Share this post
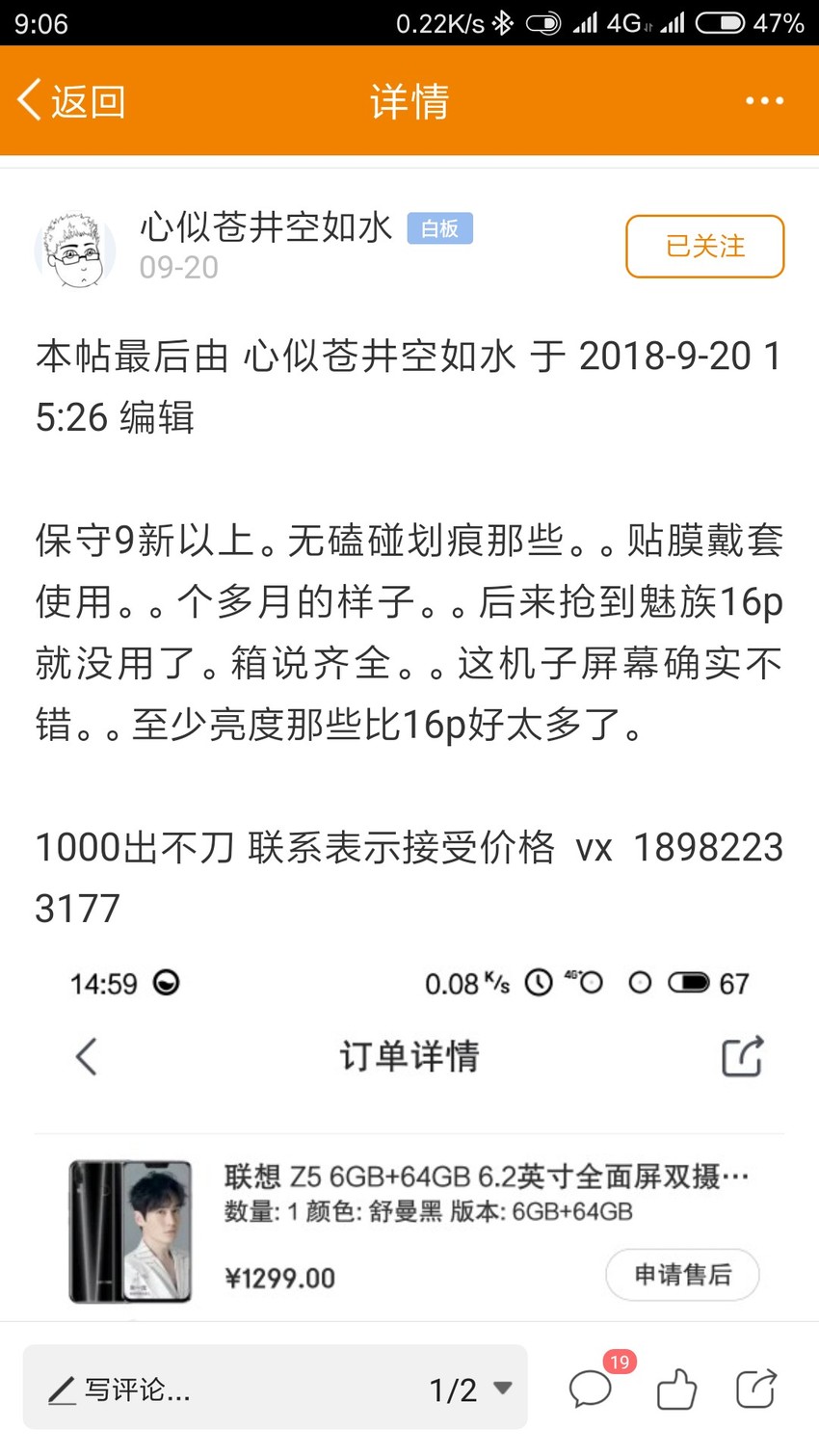Screen dimensions: 819x1456 pos(756,1389)
